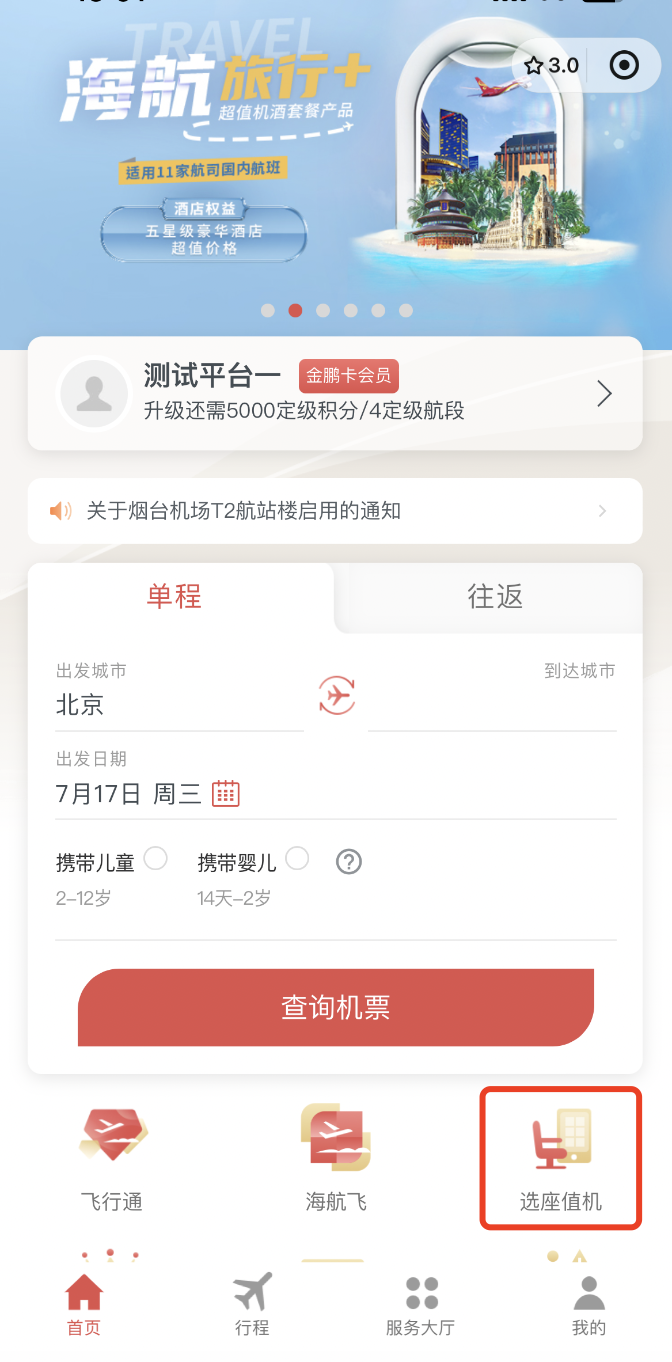Go to the 服务大厅 bottom tab
672x1362 pixels.
(x=420, y=1305)
